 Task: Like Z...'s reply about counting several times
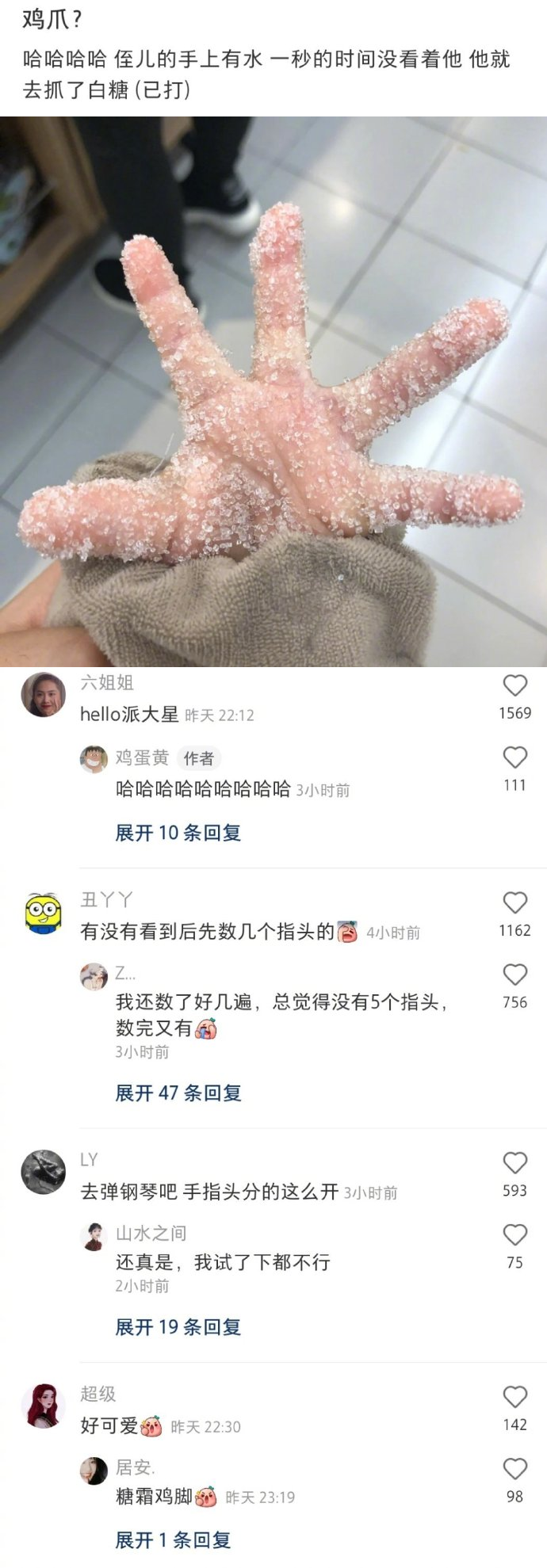(514, 975)
